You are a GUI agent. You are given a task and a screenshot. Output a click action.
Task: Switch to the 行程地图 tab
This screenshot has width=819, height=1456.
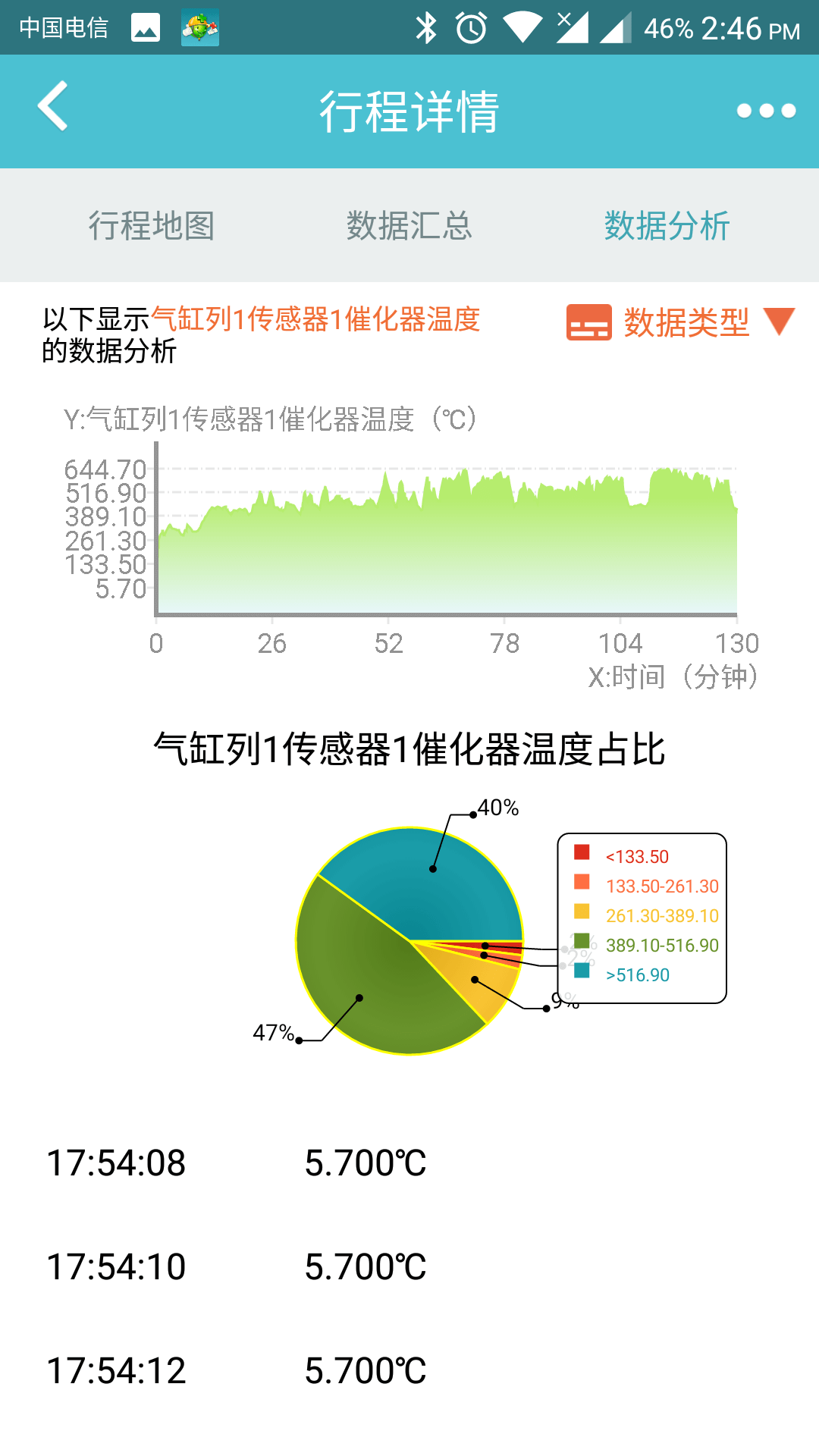coord(152,226)
